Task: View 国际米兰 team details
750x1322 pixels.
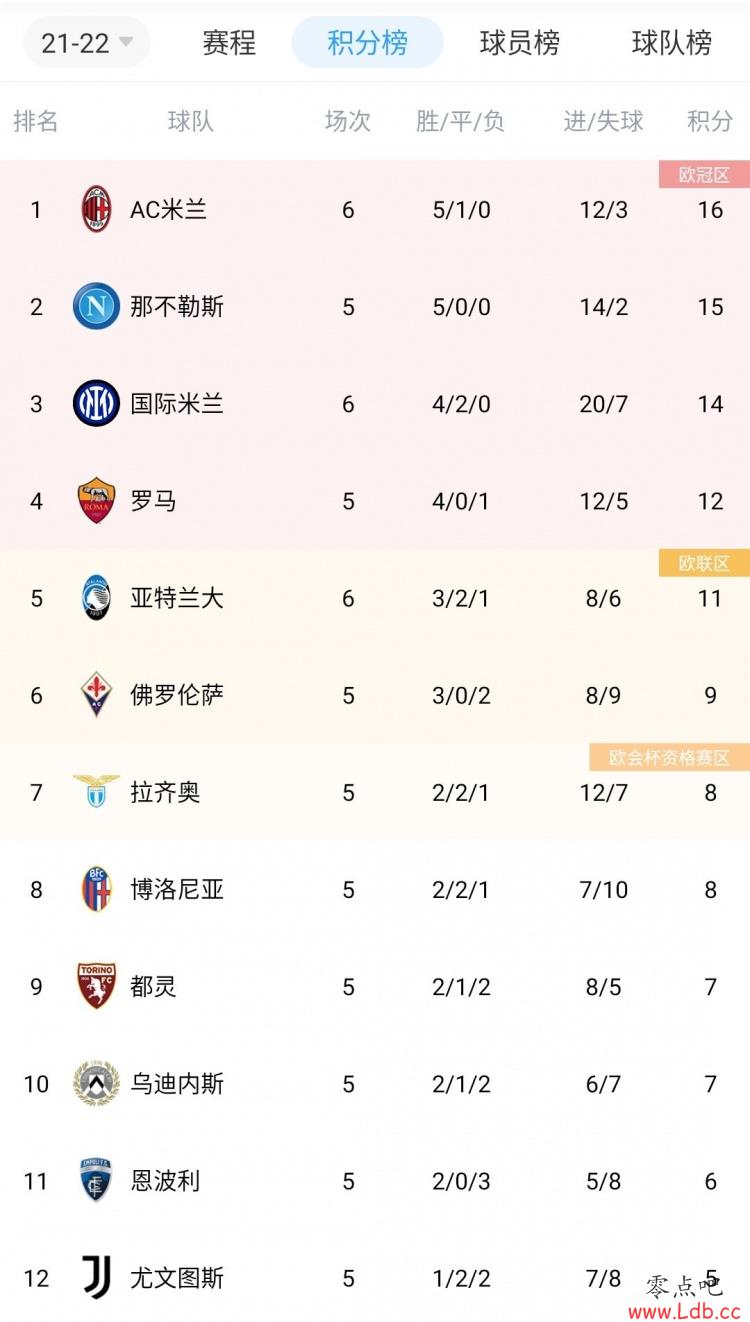Action: (x=375, y=404)
